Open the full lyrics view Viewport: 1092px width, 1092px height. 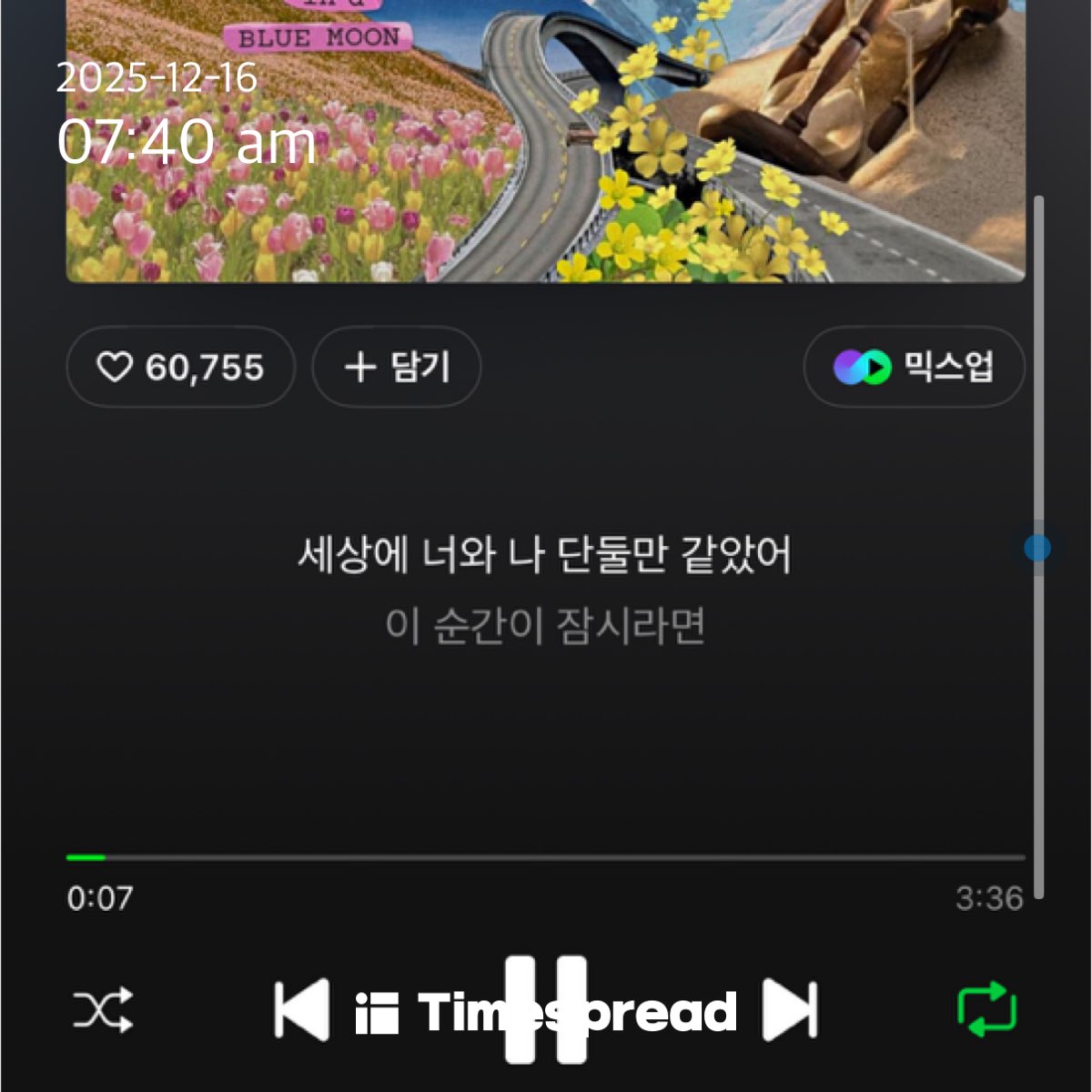click(544, 590)
